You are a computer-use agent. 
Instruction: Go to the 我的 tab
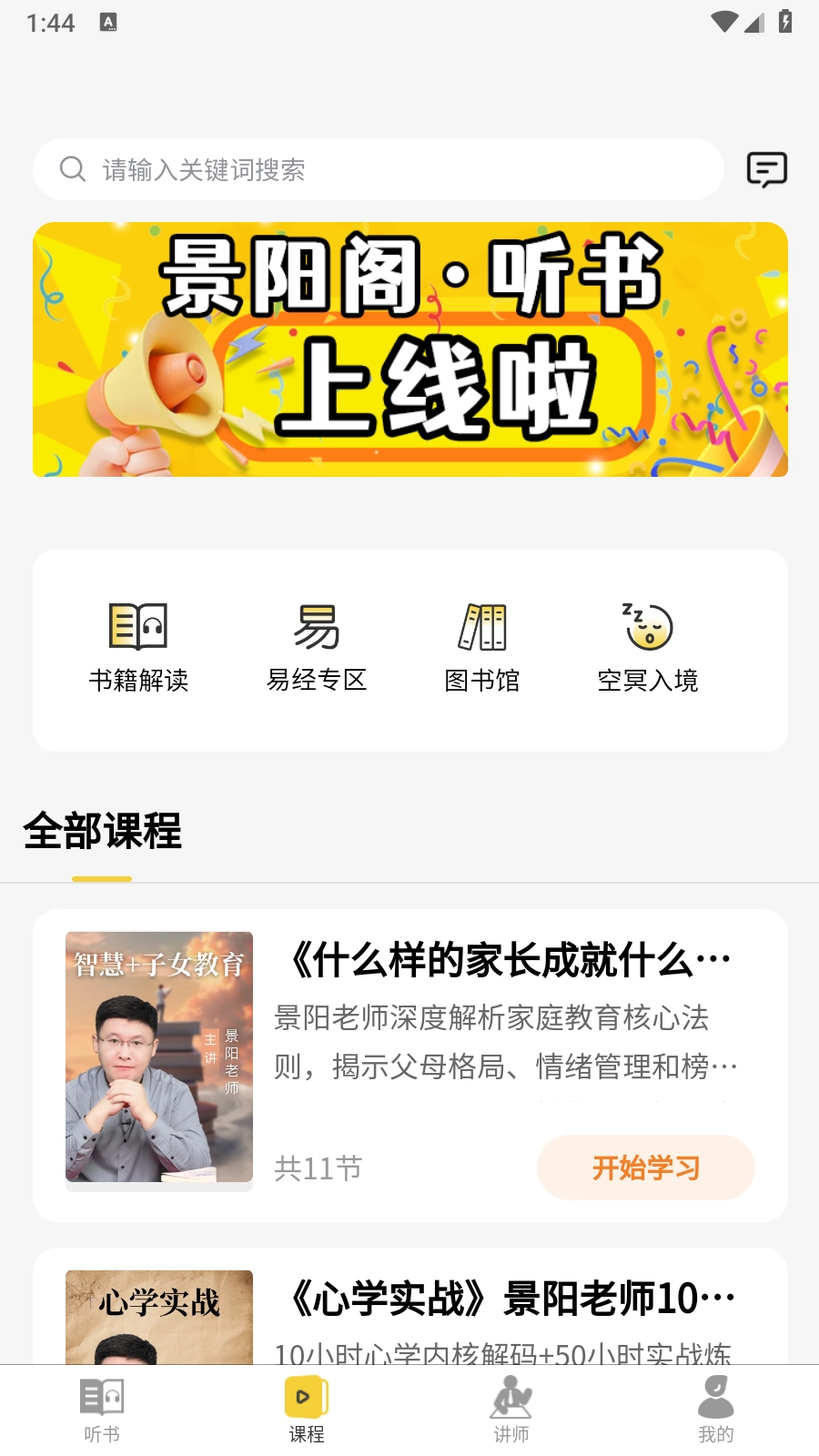coord(715,1410)
